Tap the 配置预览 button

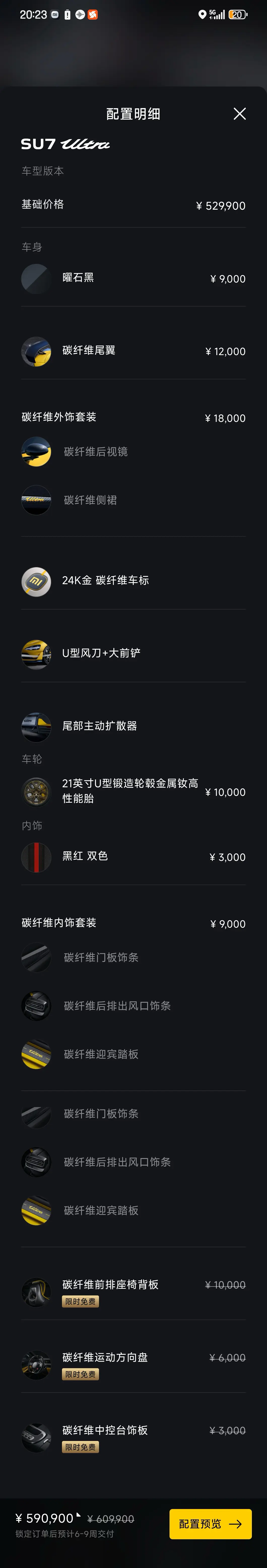[210, 1524]
